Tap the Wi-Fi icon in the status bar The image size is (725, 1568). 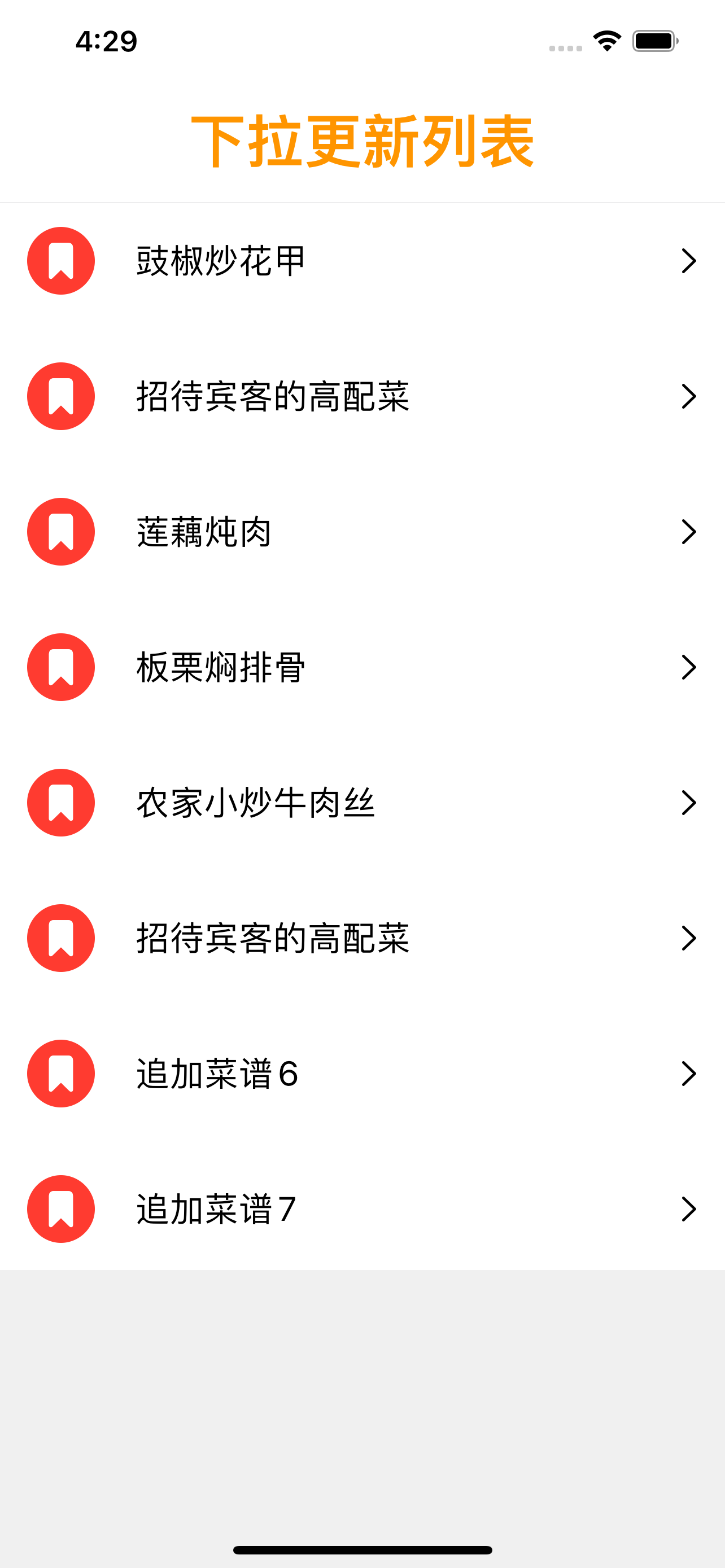(606, 40)
